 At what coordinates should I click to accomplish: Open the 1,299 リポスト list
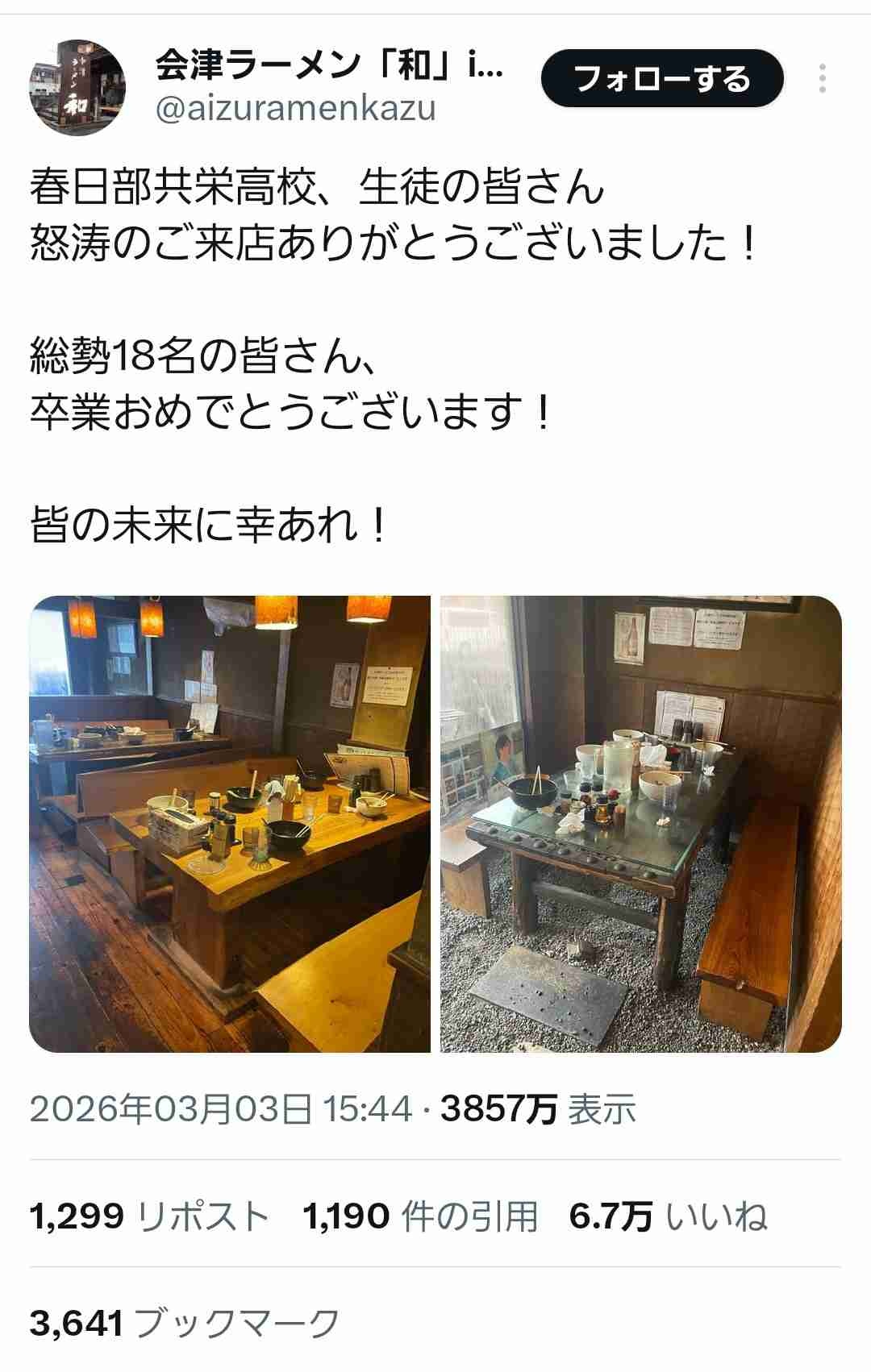pos(149,1216)
